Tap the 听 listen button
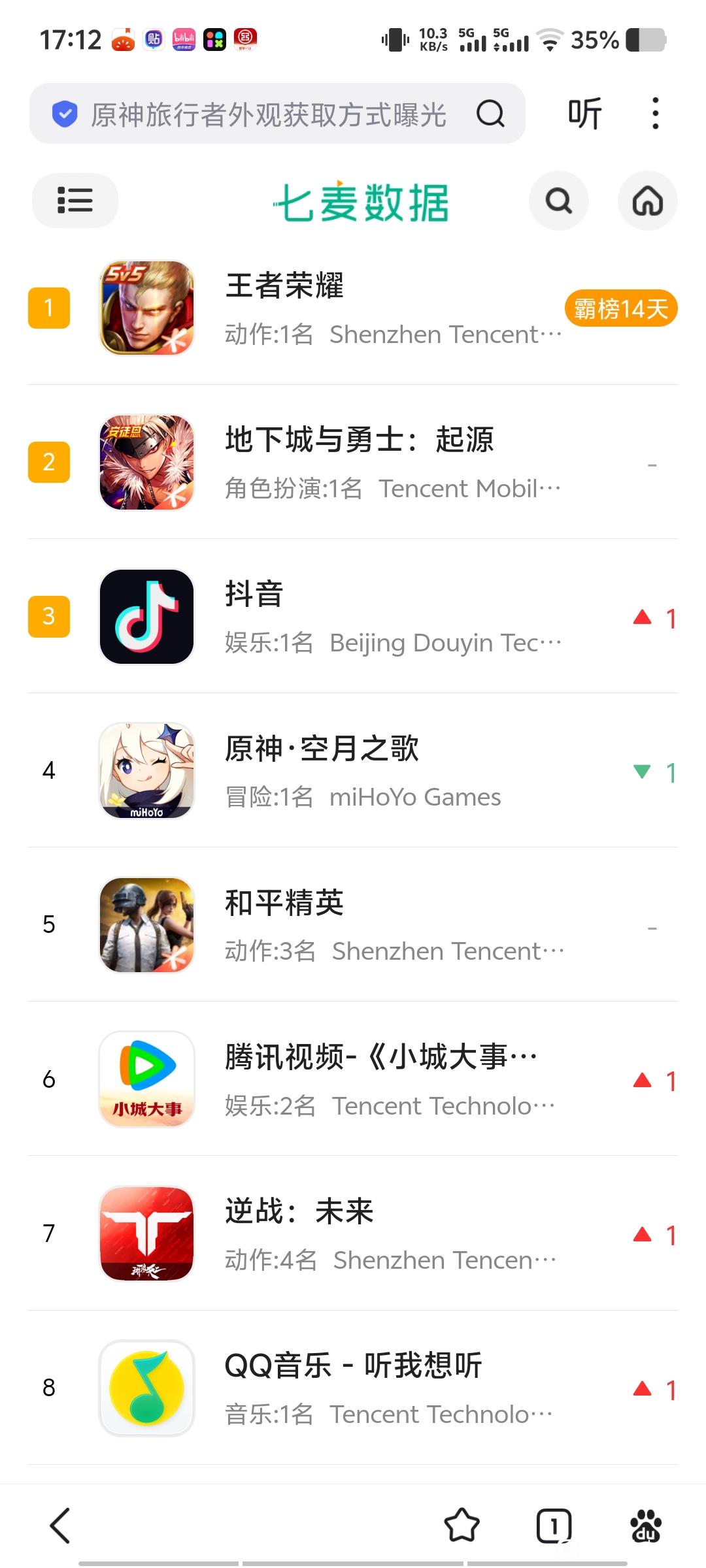 click(x=584, y=114)
